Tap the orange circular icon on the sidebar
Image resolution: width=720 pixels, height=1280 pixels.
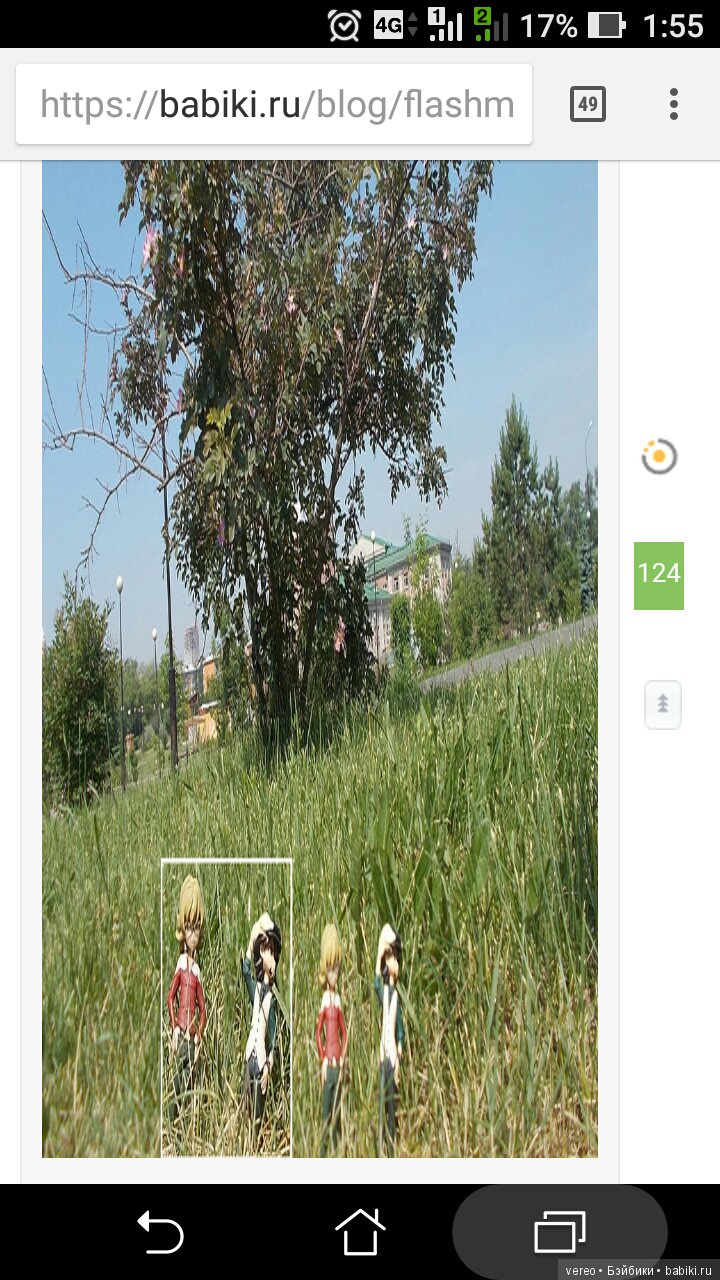click(x=659, y=457)
